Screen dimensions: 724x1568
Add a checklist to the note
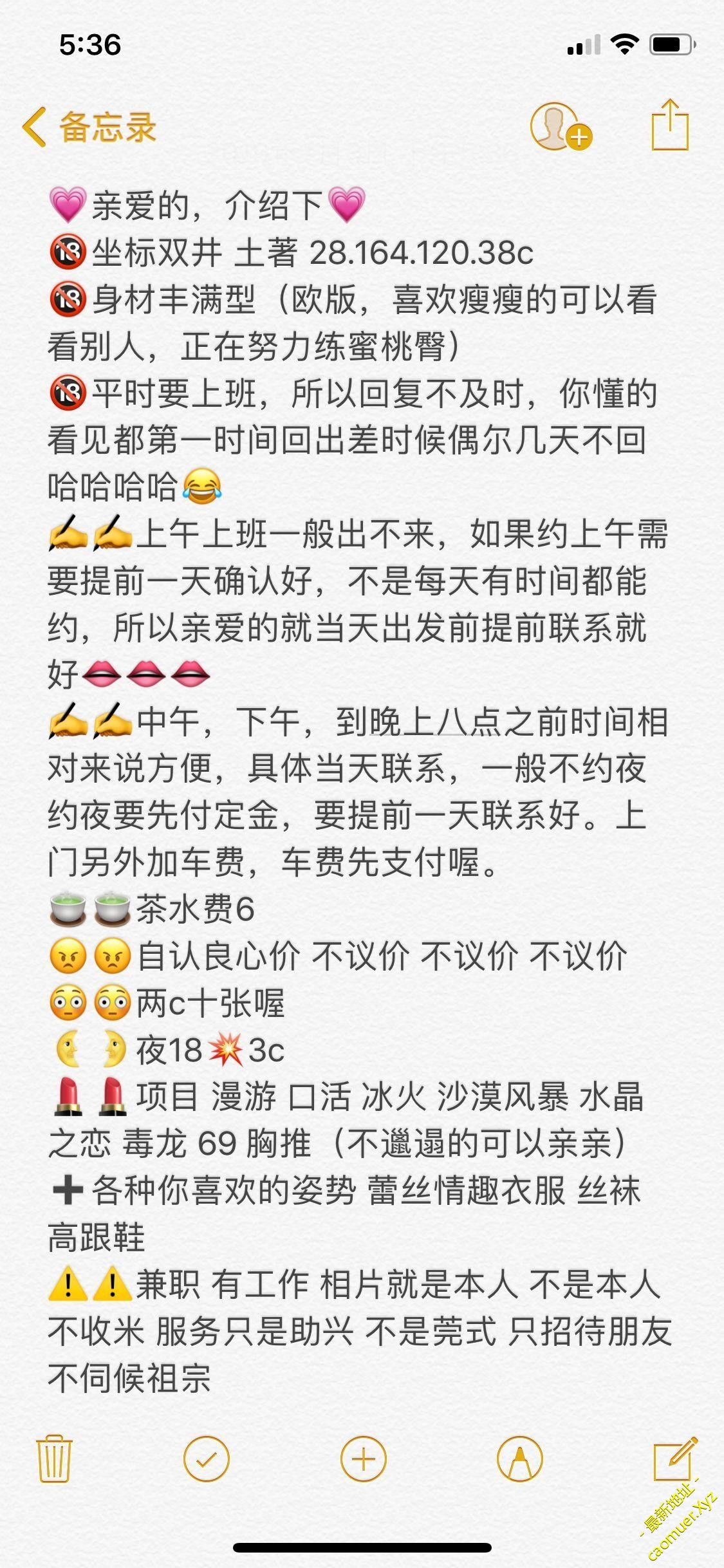pos(207,1459)
